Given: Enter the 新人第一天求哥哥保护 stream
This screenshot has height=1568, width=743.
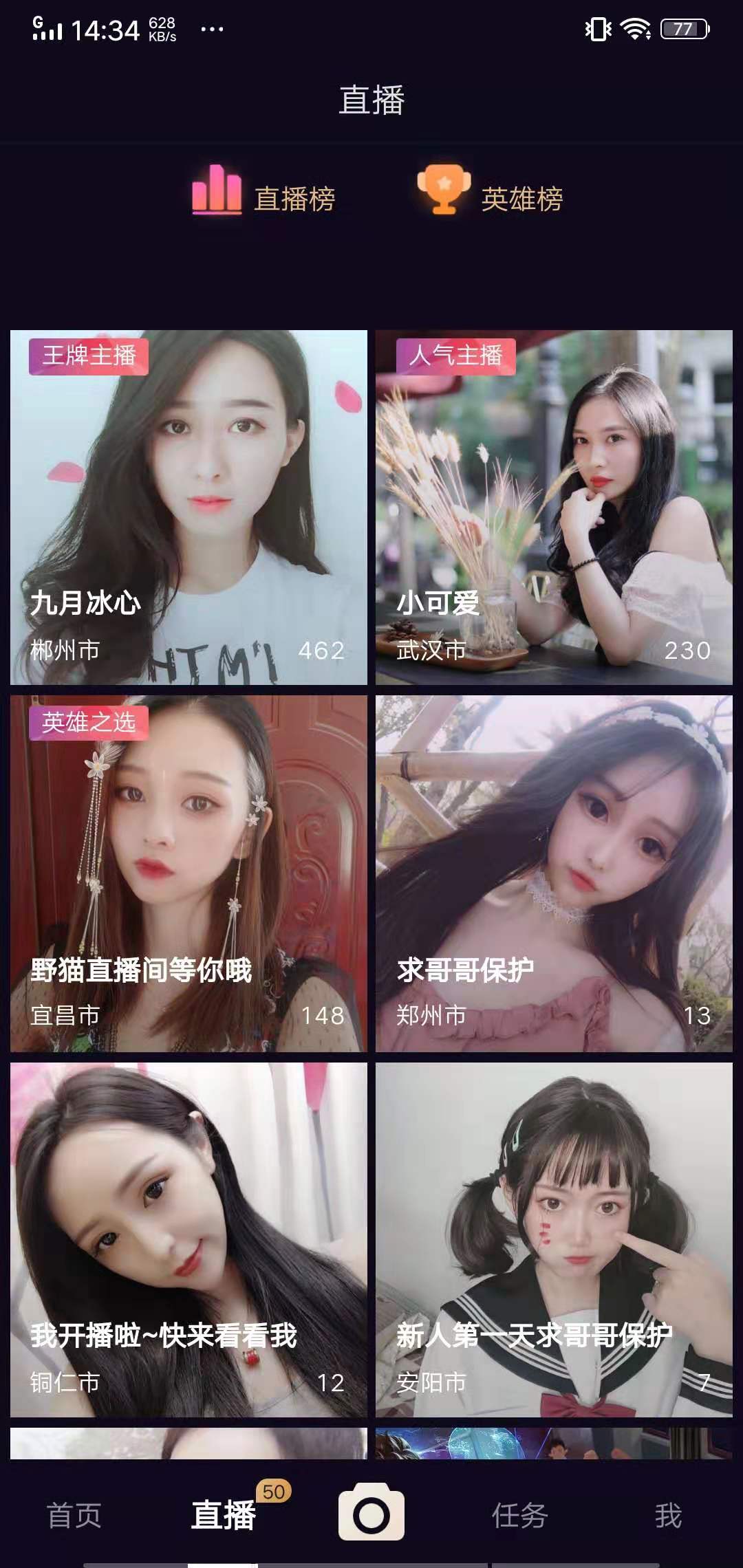Looking at the screenshot, I should coord(554,1239).
